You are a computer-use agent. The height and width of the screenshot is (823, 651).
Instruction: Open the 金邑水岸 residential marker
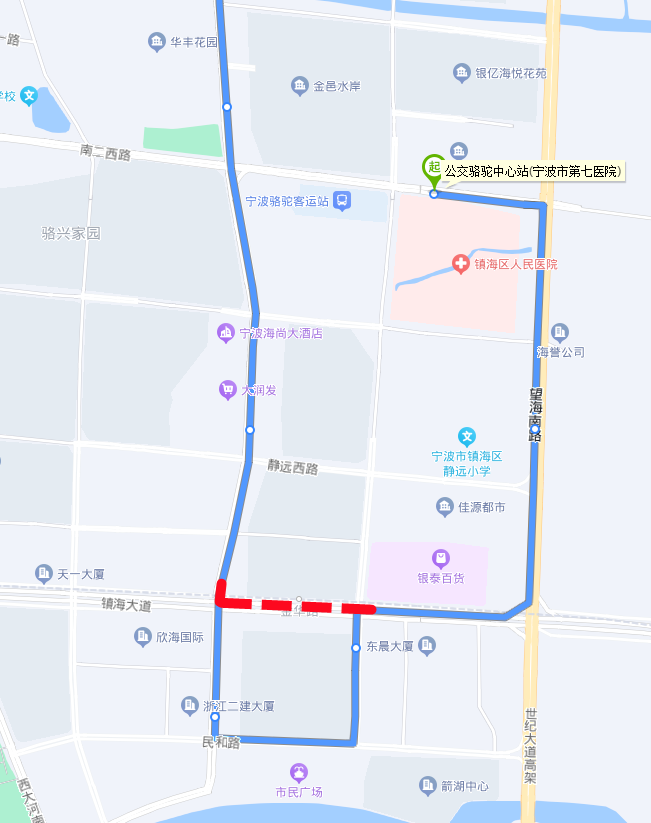click(x=300, y=86)
